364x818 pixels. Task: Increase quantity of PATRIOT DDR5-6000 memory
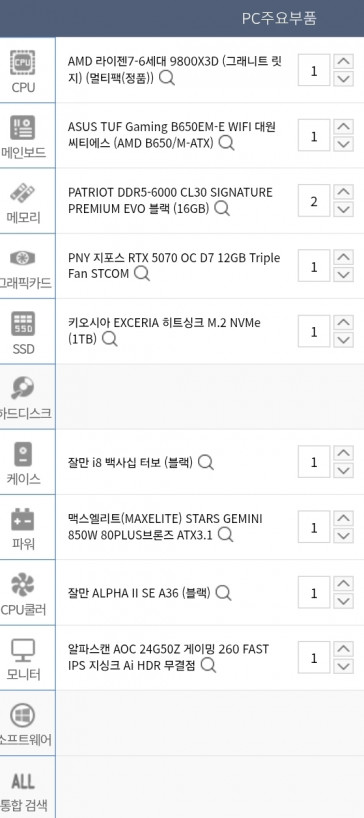(343, 192)
